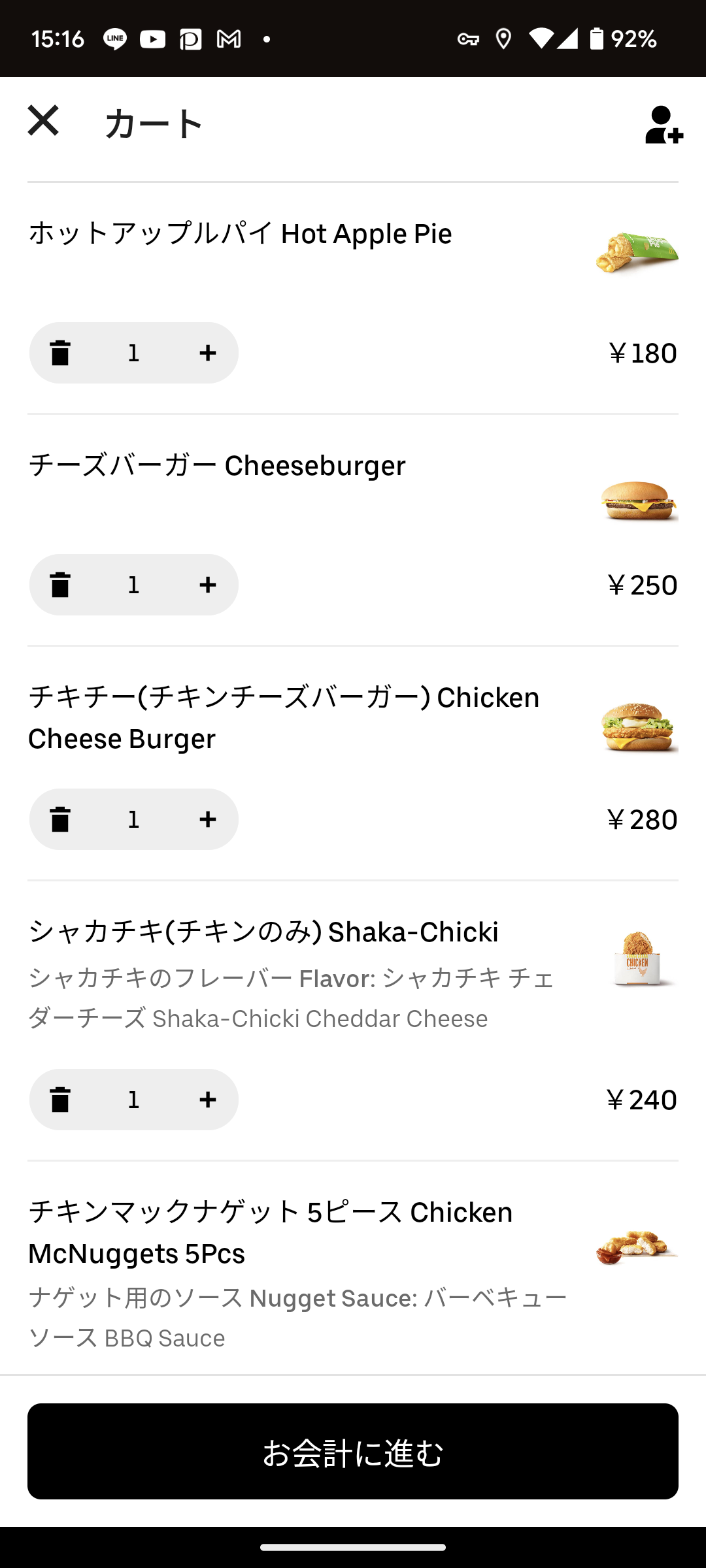Tap お会計に進む to proceed to checkout
706x1568 pixels.
tap(353, 1452)
